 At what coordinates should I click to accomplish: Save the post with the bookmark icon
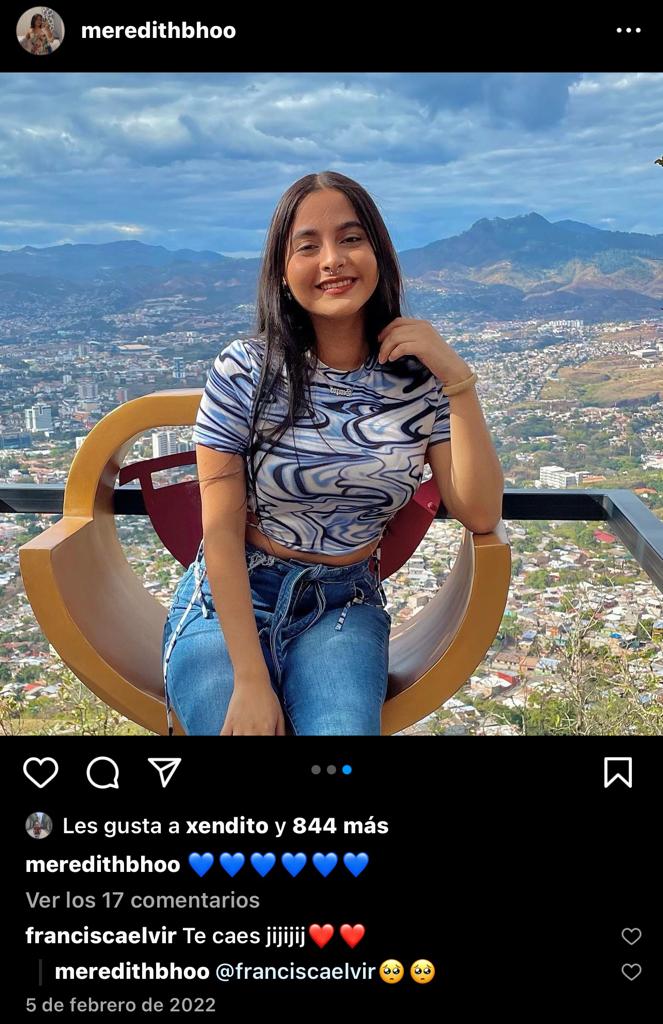click(618, 772)
